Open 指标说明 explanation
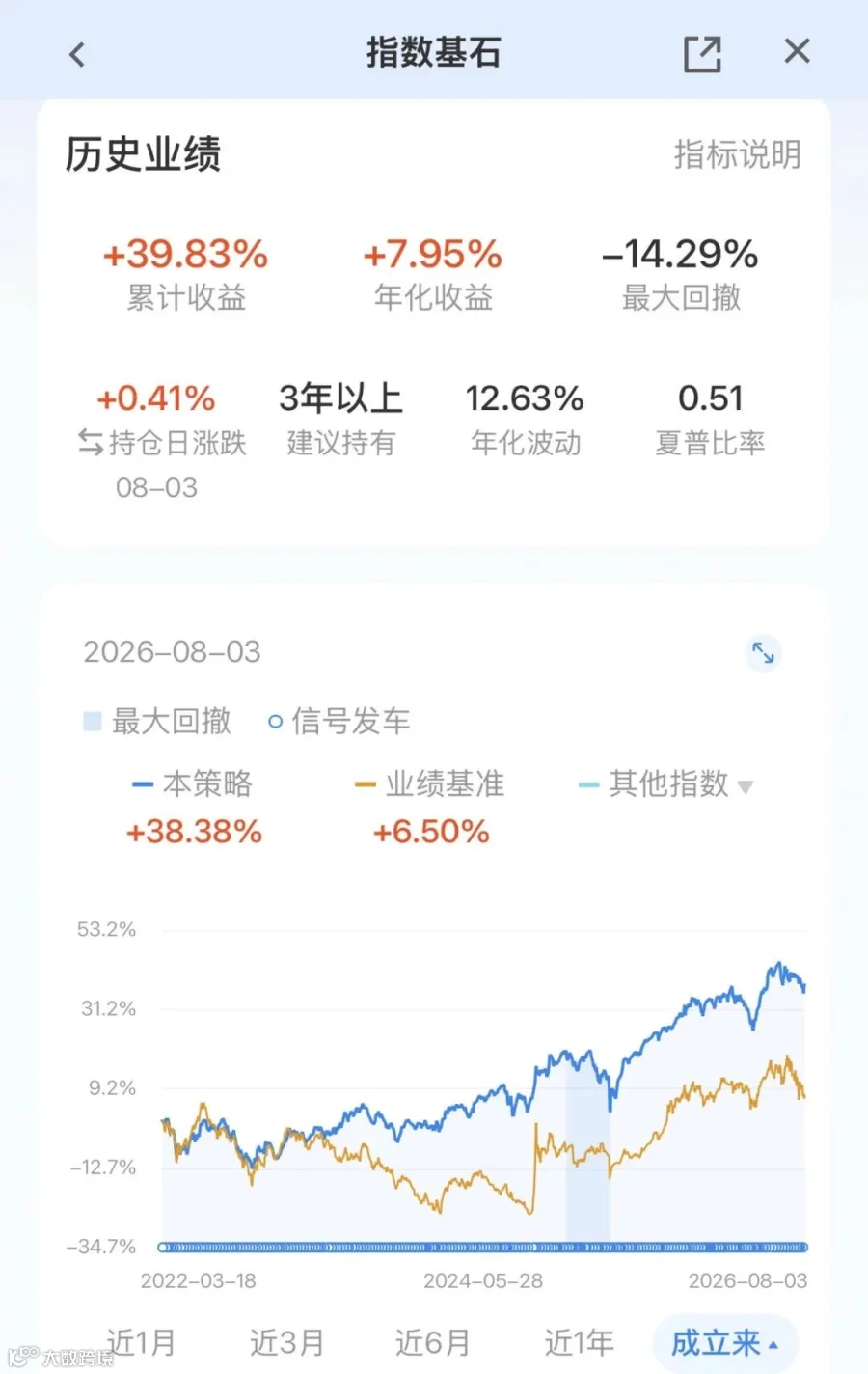 pyautogui.click(x=738, y=154)
